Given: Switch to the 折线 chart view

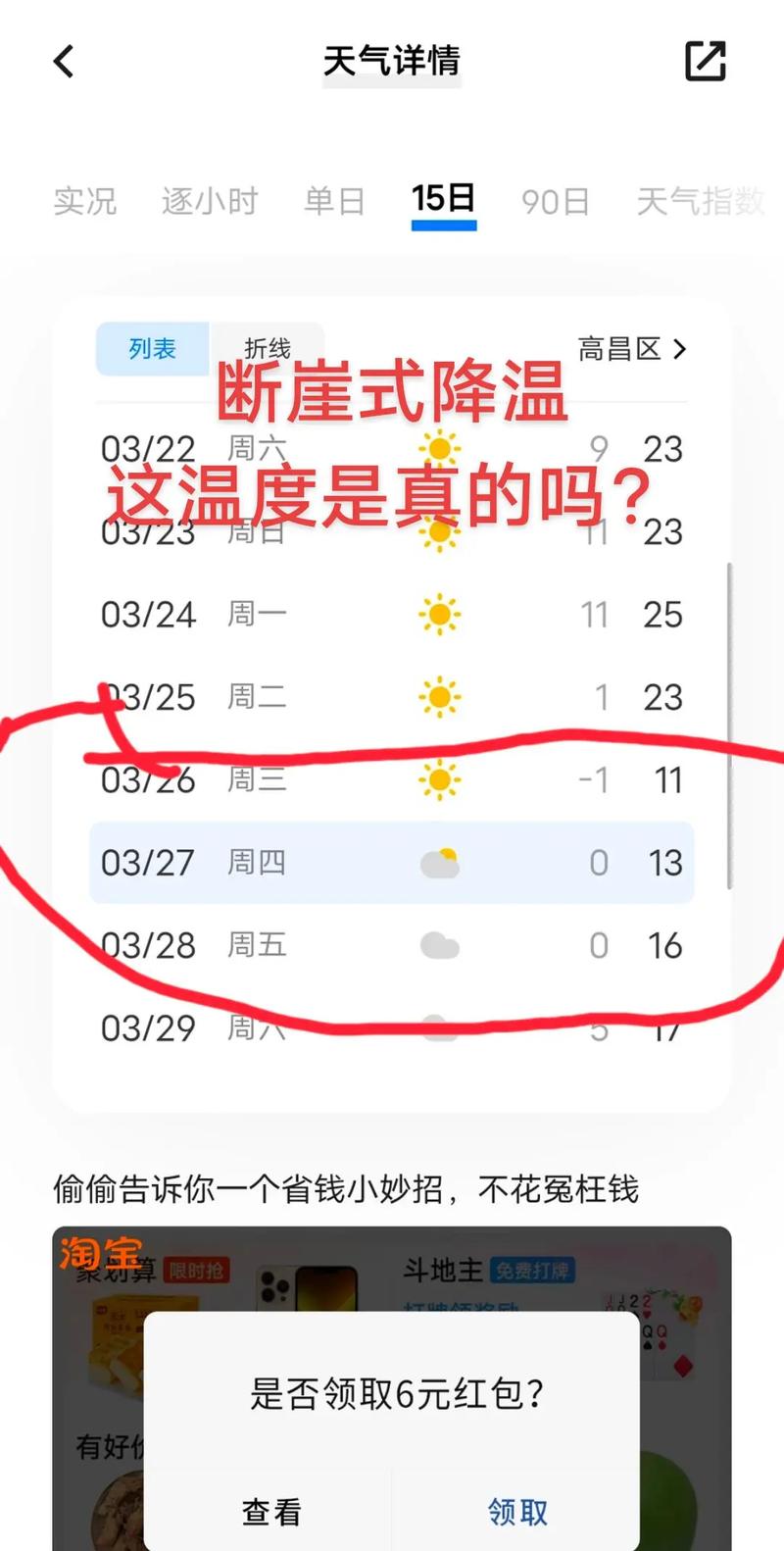Looking at the screenshot, I should click(x=267, y=349).
